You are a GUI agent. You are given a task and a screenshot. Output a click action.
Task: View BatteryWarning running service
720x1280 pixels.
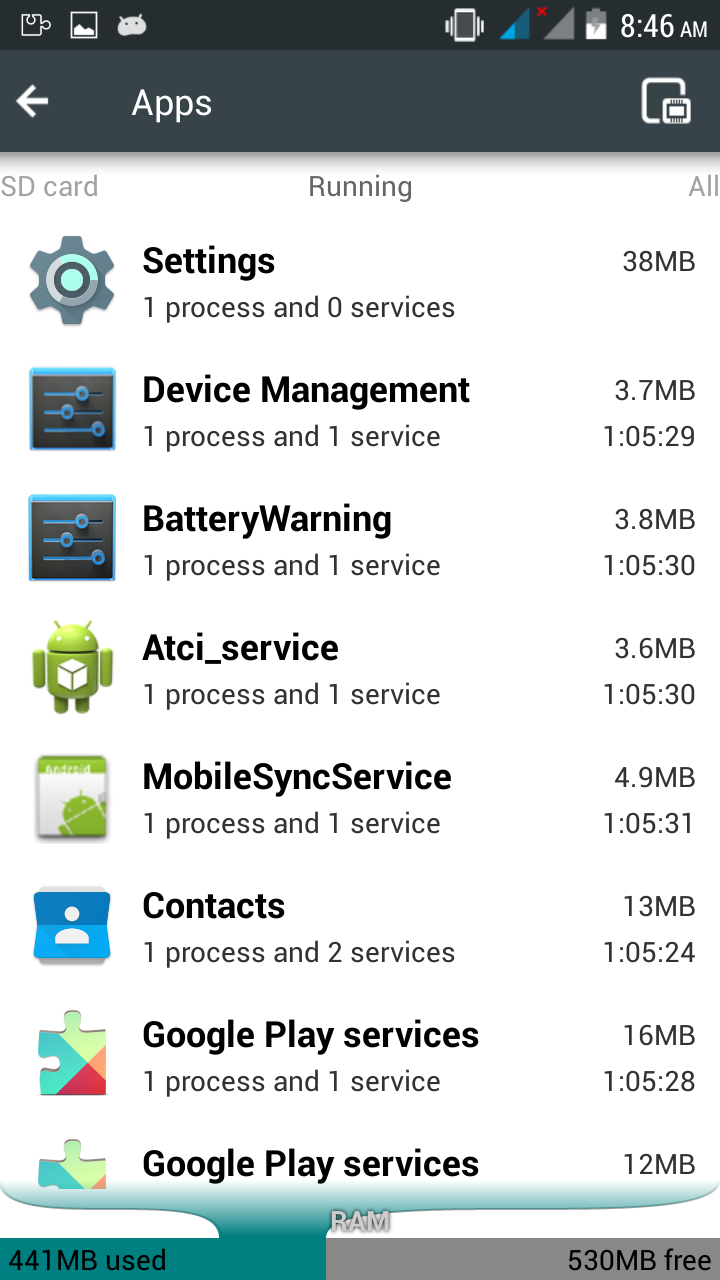click(360, 540)
